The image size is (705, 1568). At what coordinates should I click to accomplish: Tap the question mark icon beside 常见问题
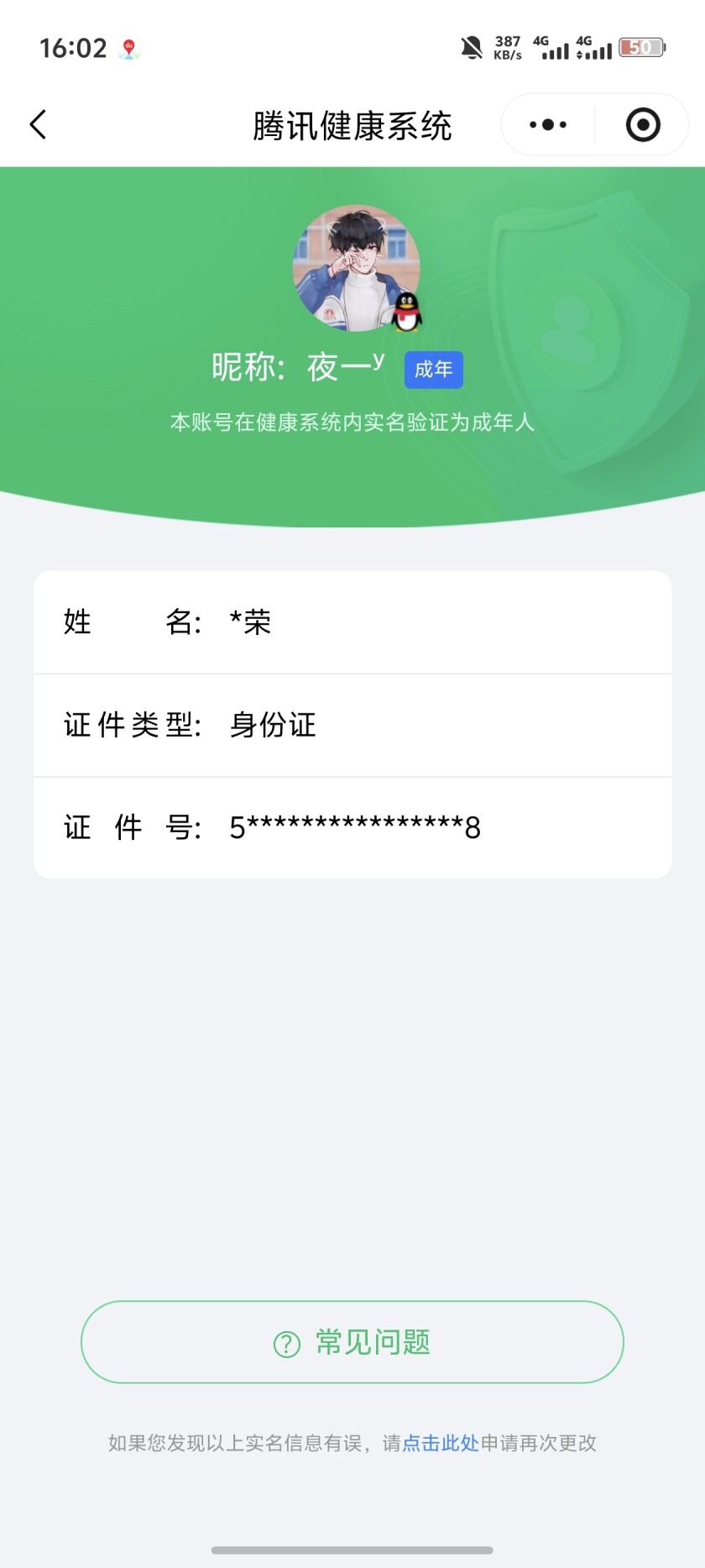coord(287,1342)
